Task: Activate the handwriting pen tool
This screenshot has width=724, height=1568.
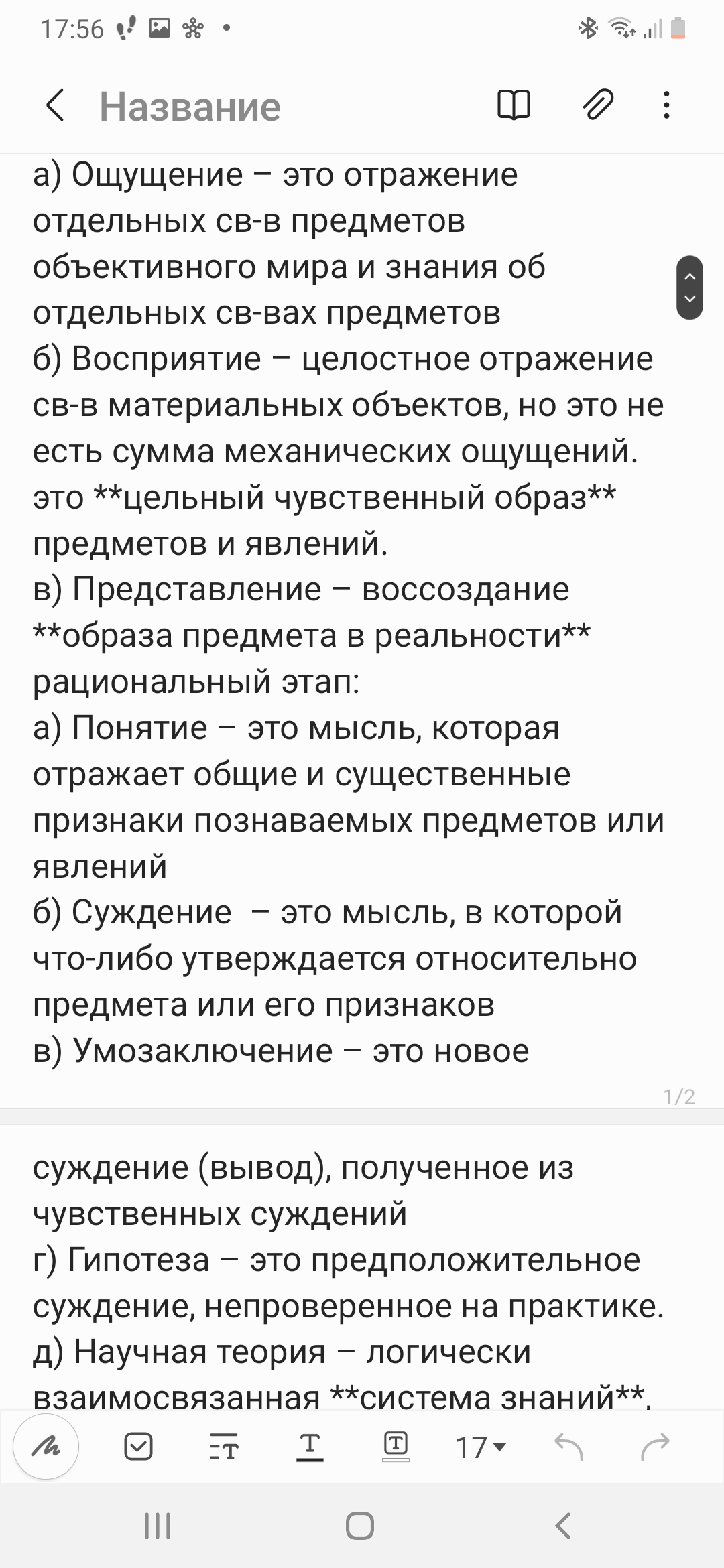Action: pyautogui.click(x=46, y=1448)
